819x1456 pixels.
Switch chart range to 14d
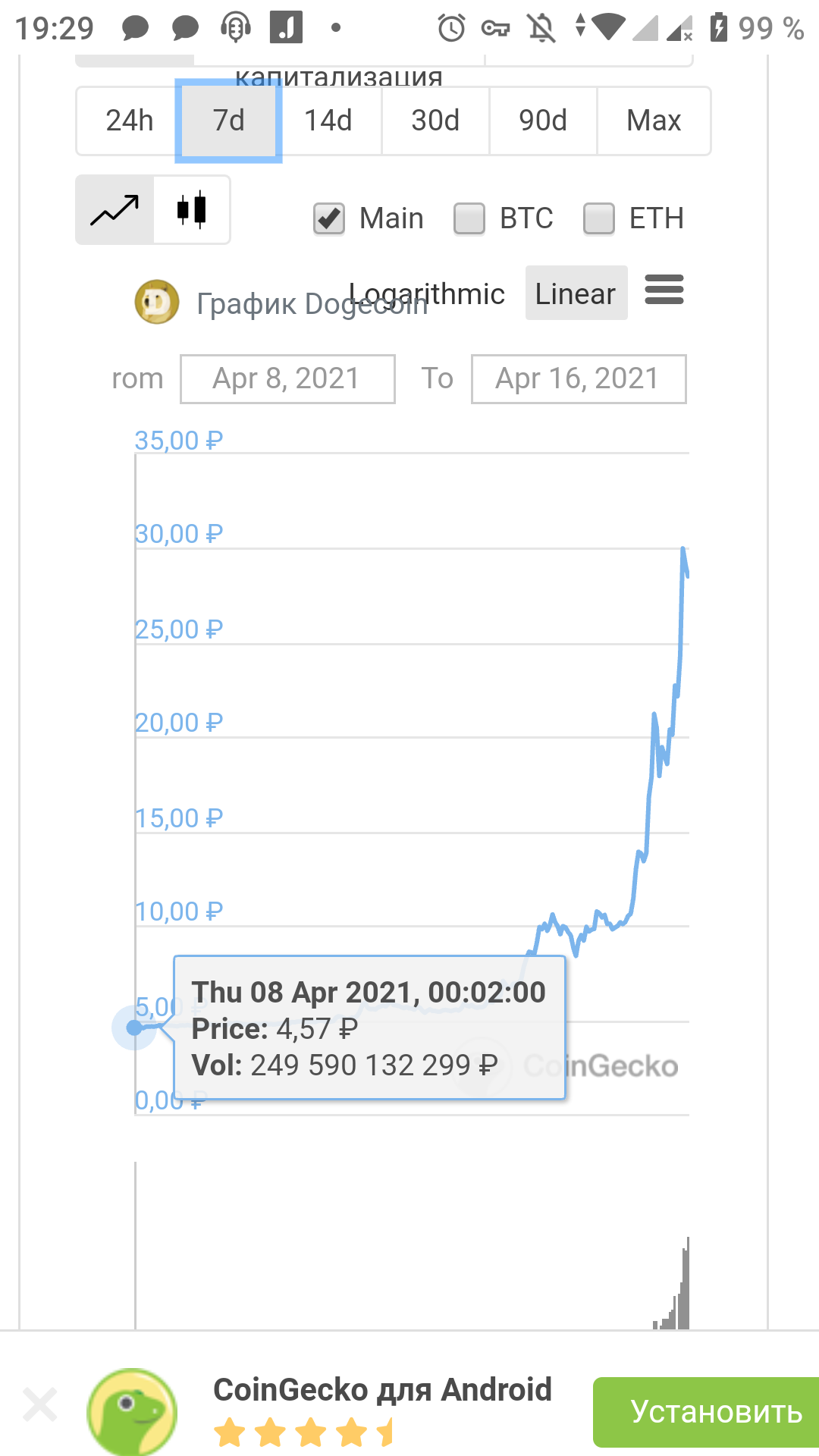point(328,121)
